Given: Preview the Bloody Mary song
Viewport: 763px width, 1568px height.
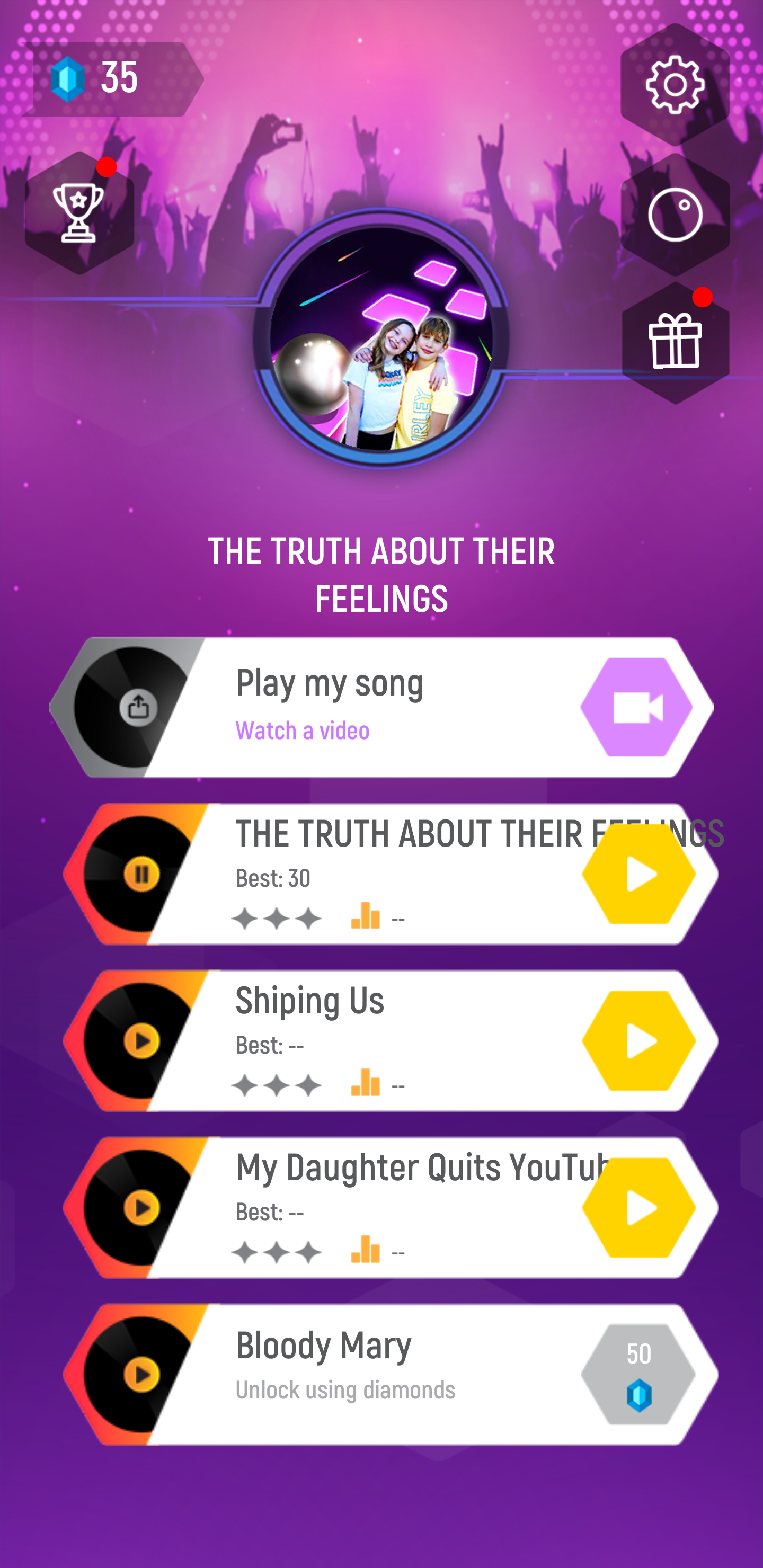Looking at the screenshot, I should pos(141,1375).
